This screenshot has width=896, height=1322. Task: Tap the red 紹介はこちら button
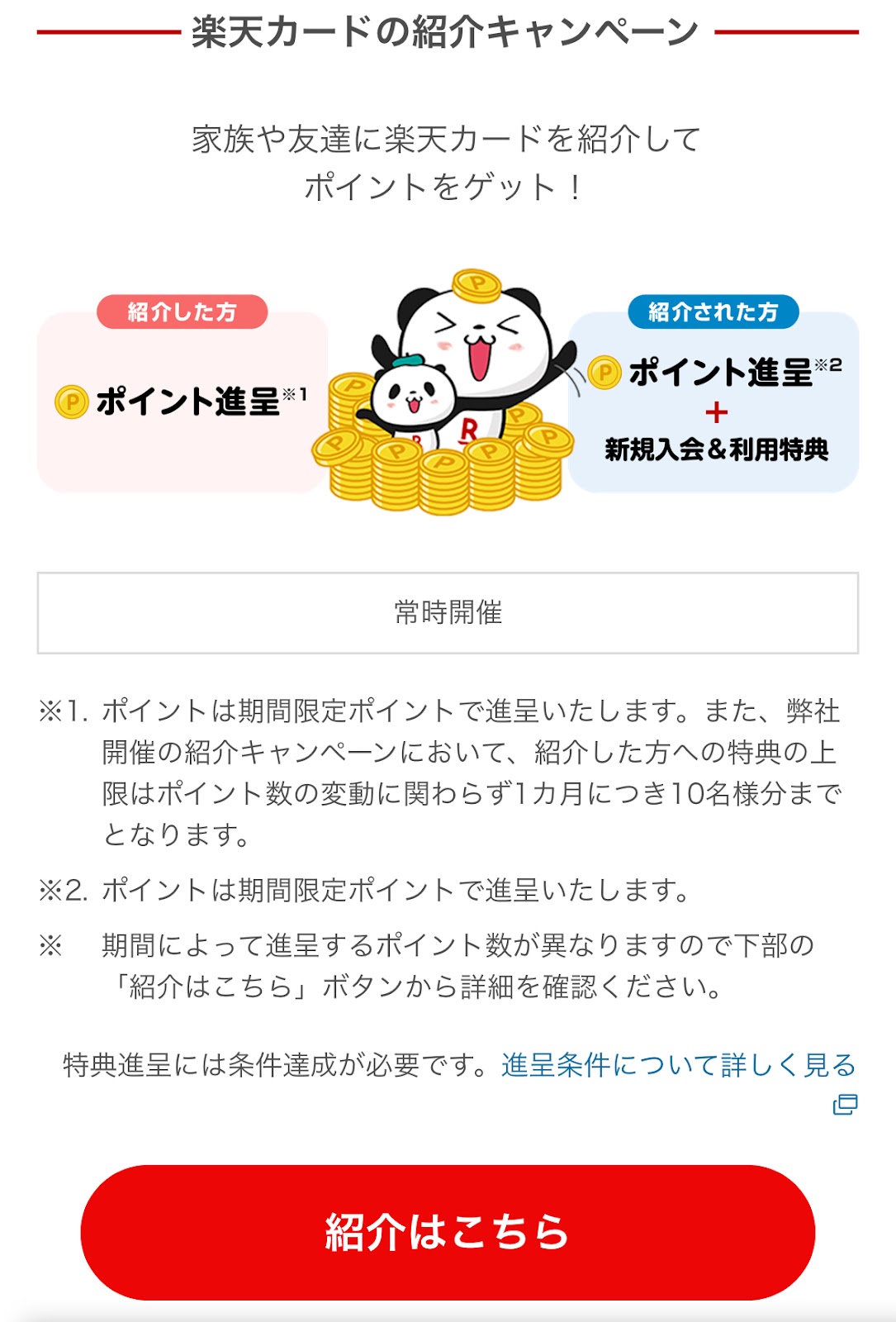point(448,1232)
